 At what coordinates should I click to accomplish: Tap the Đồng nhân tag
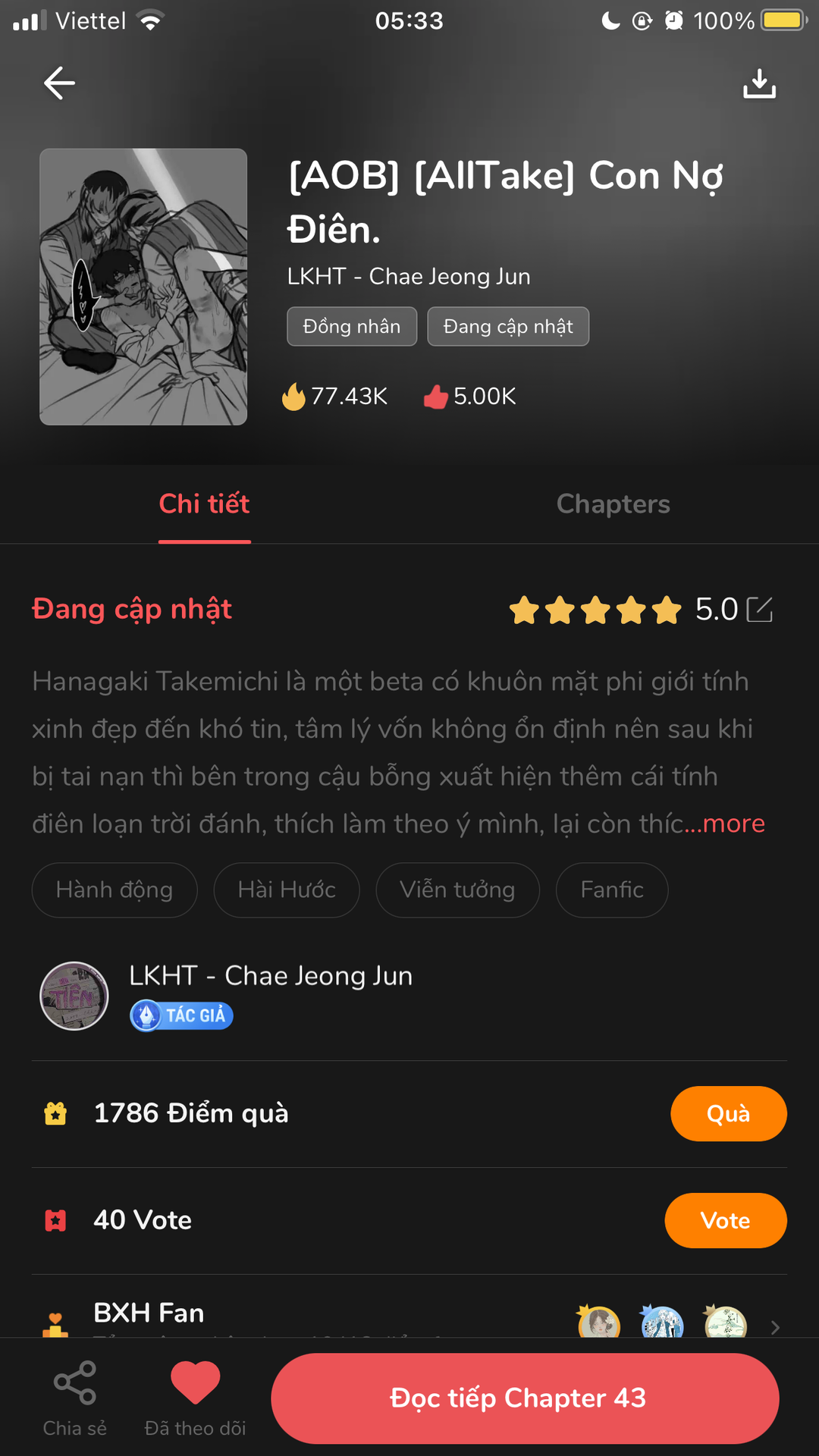click(352, 327)
